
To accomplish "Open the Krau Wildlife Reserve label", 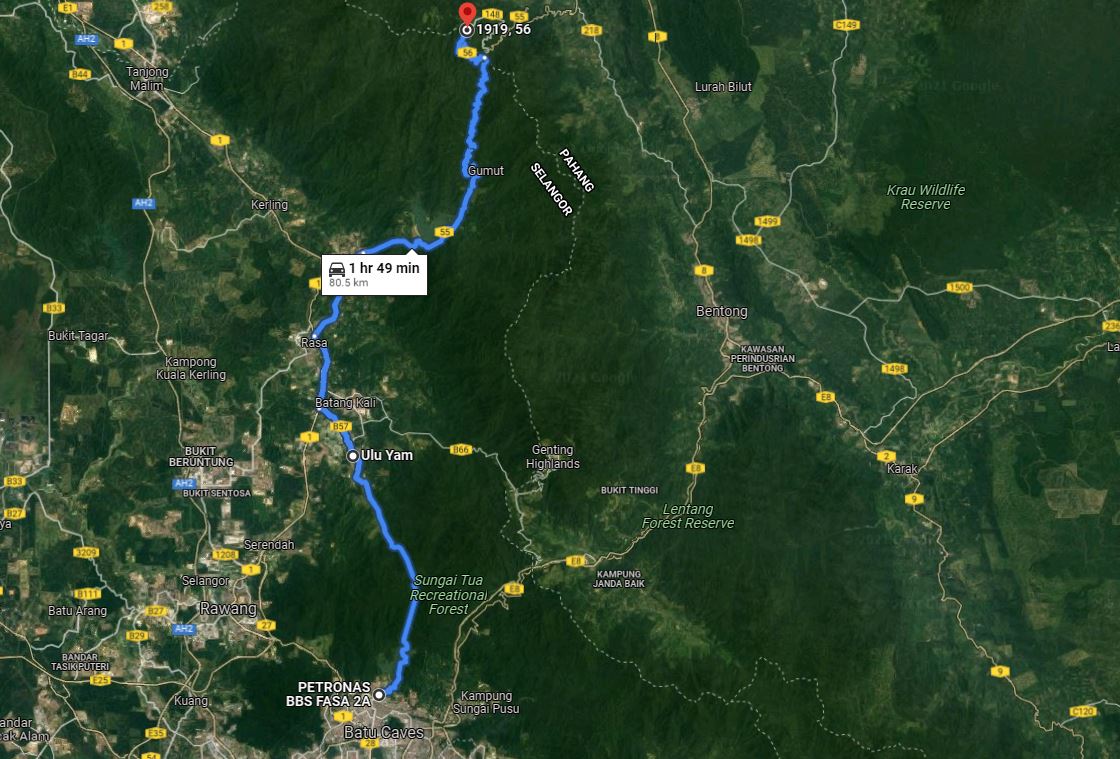I will (x=926, y=197).
